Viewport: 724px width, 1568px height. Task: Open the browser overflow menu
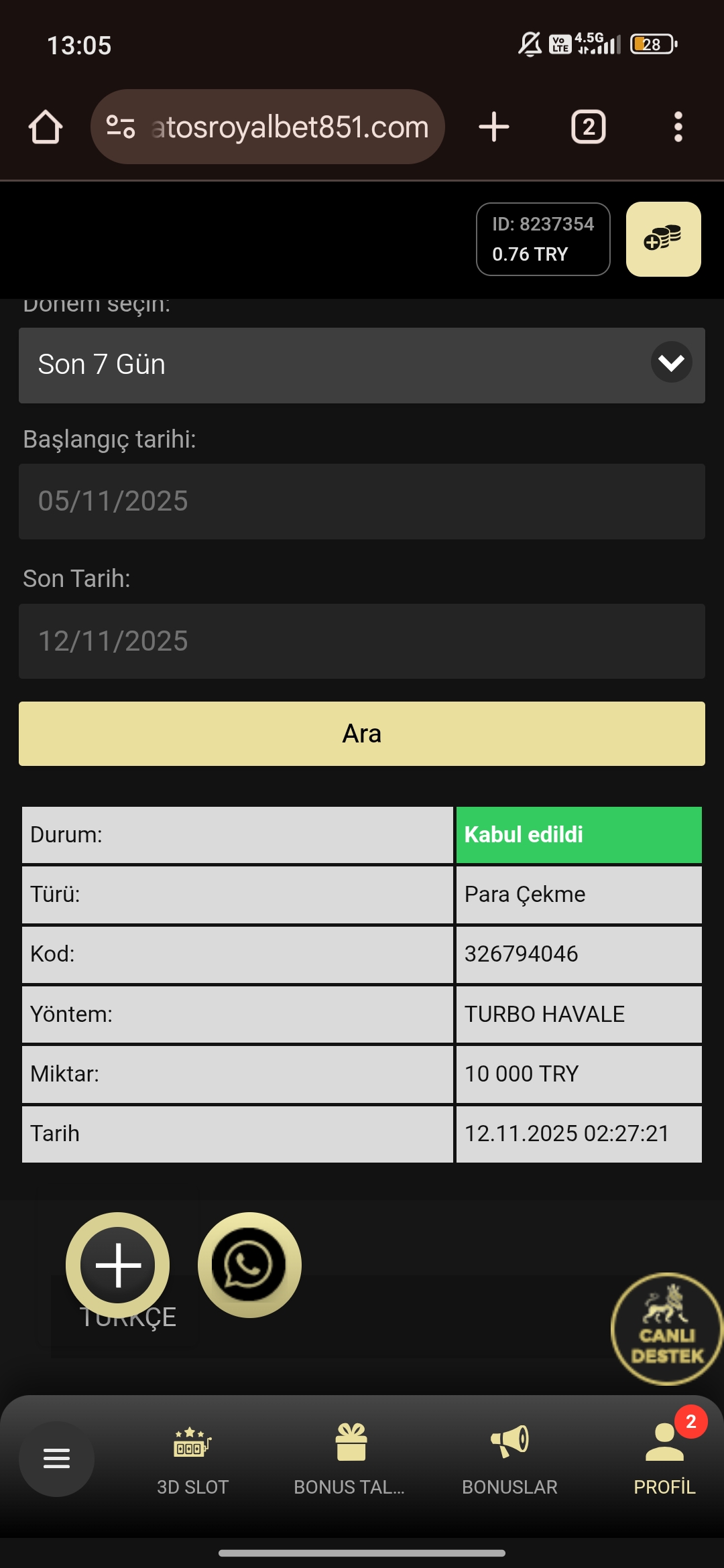coord(678,127)
